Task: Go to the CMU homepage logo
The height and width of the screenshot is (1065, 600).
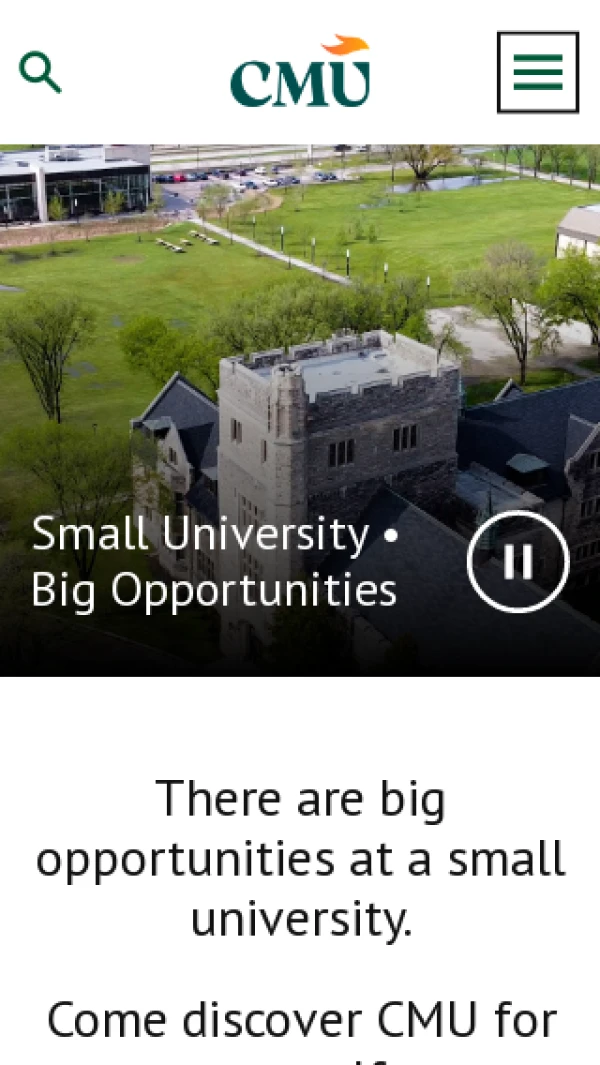Action: pyautogui.click(x=300, y=73)
